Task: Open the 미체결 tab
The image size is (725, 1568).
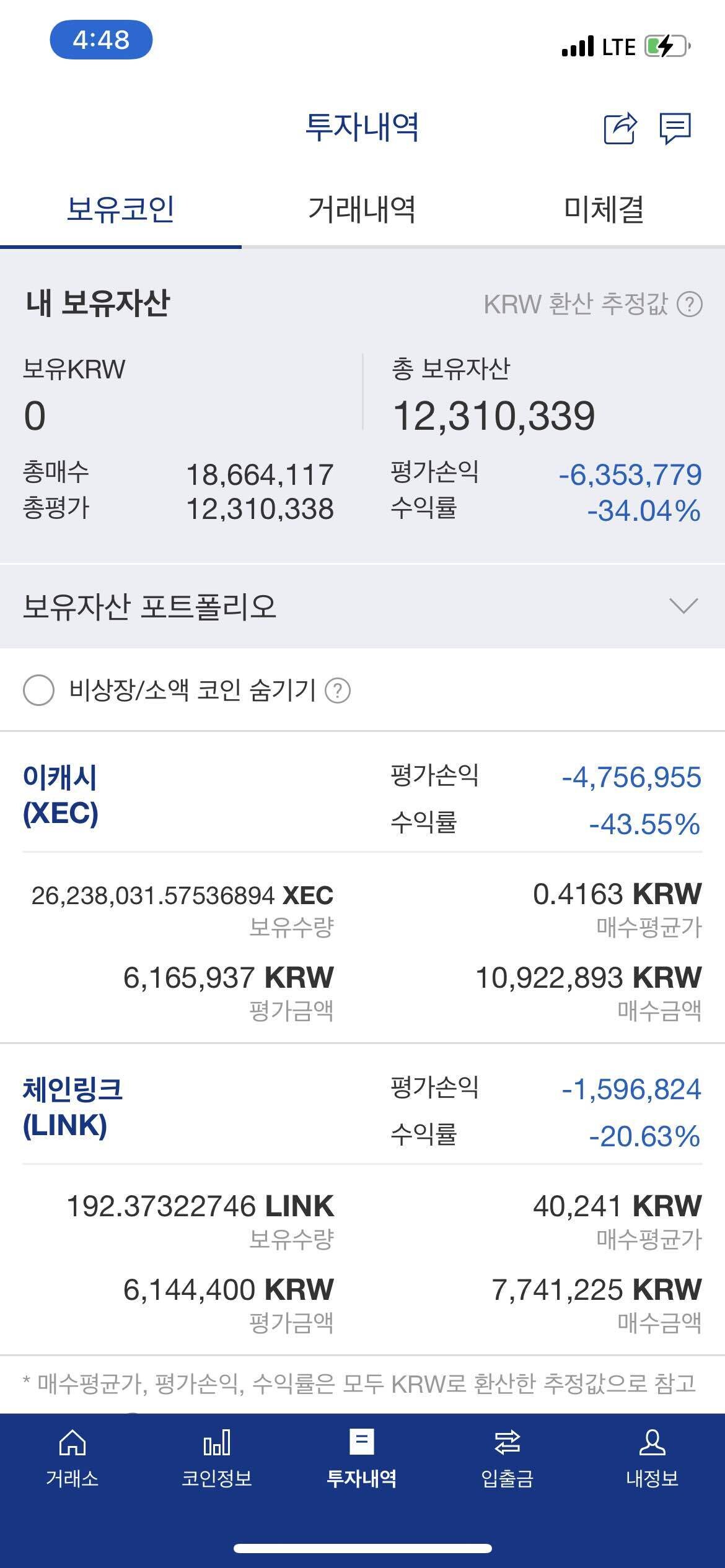Action: click(604, 211)
